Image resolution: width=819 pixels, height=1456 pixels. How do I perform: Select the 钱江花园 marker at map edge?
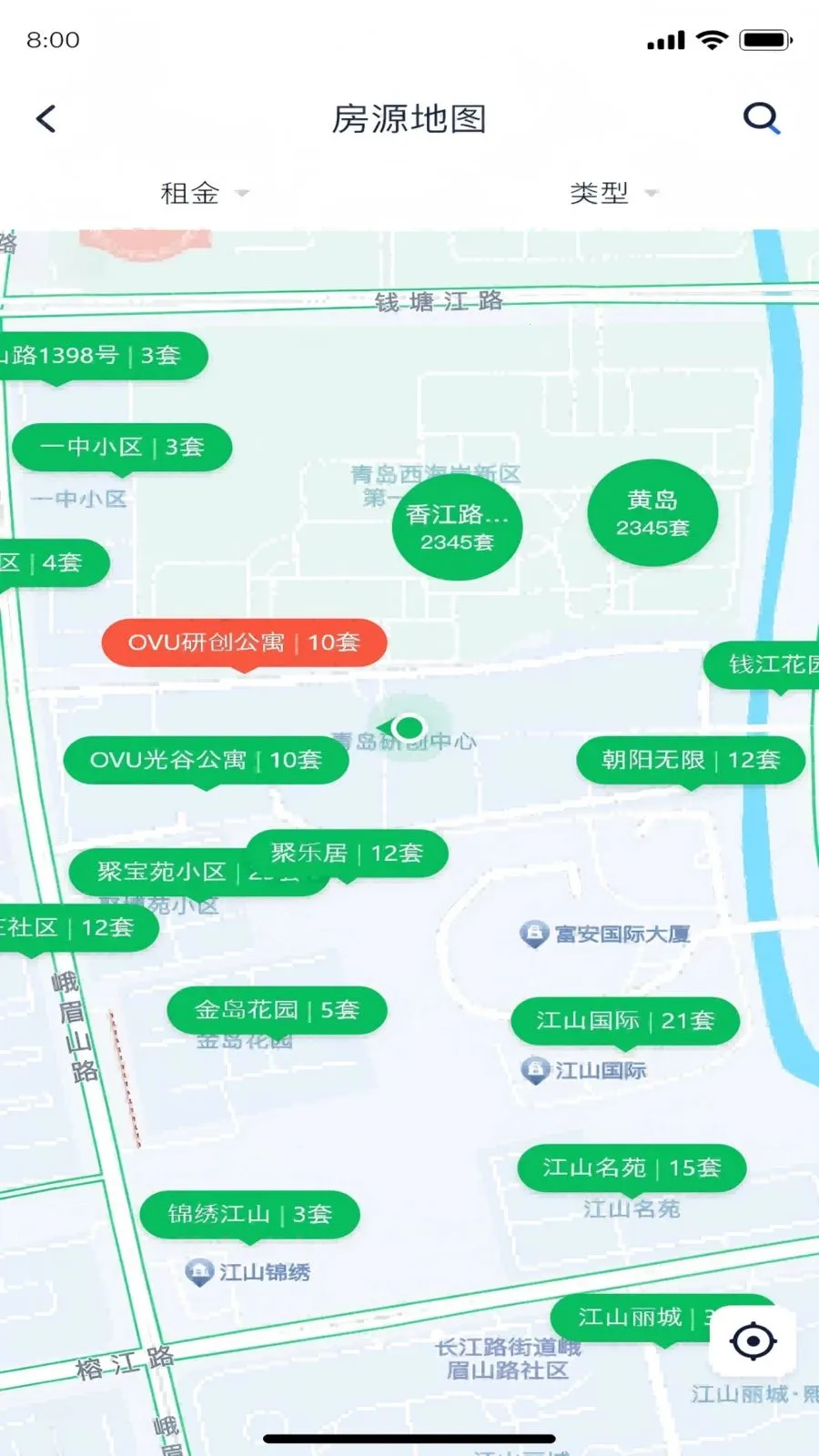(x=766, y=665)
